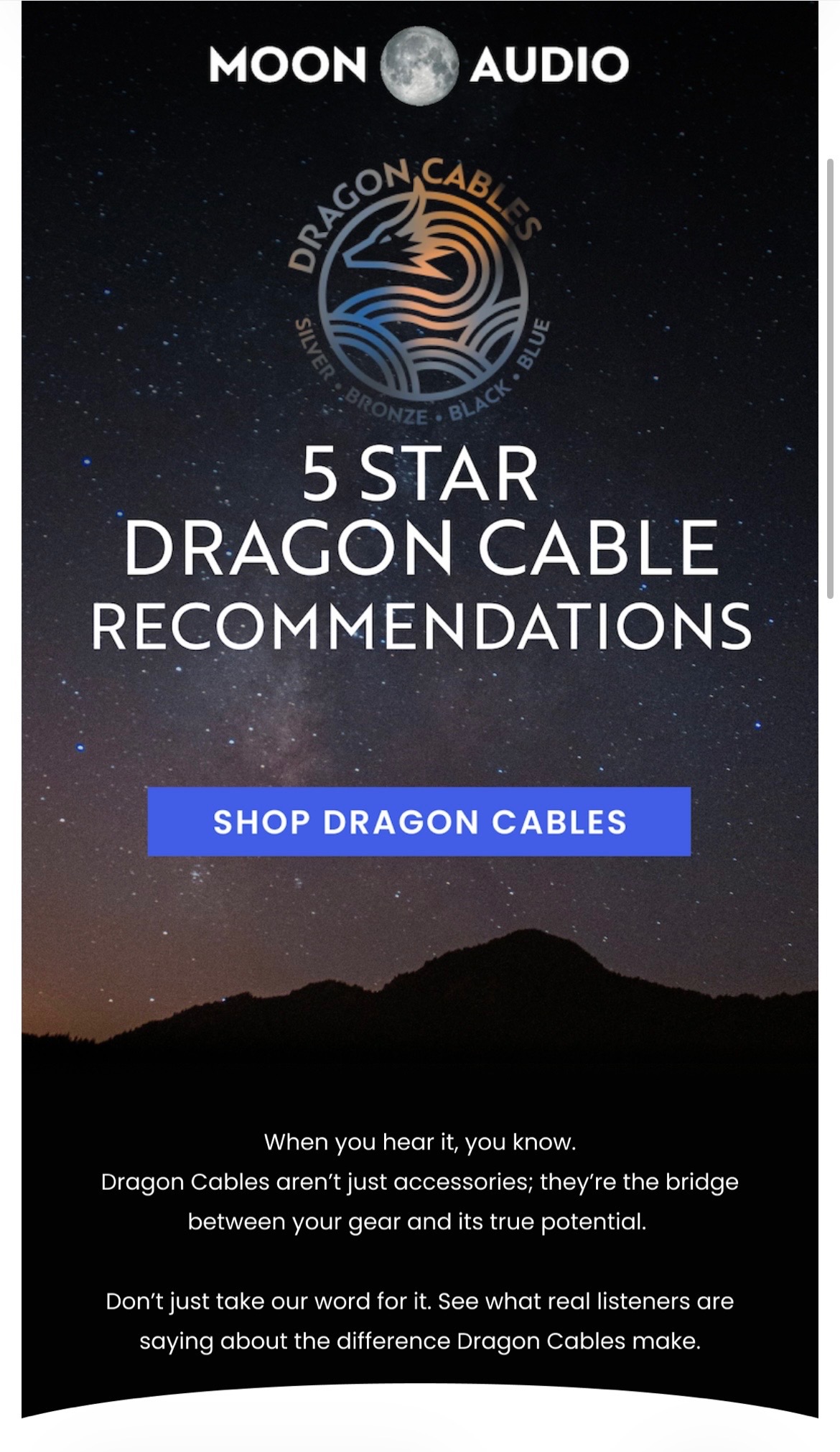Tap the Shop Dragon Cables button

coord(419,822)
